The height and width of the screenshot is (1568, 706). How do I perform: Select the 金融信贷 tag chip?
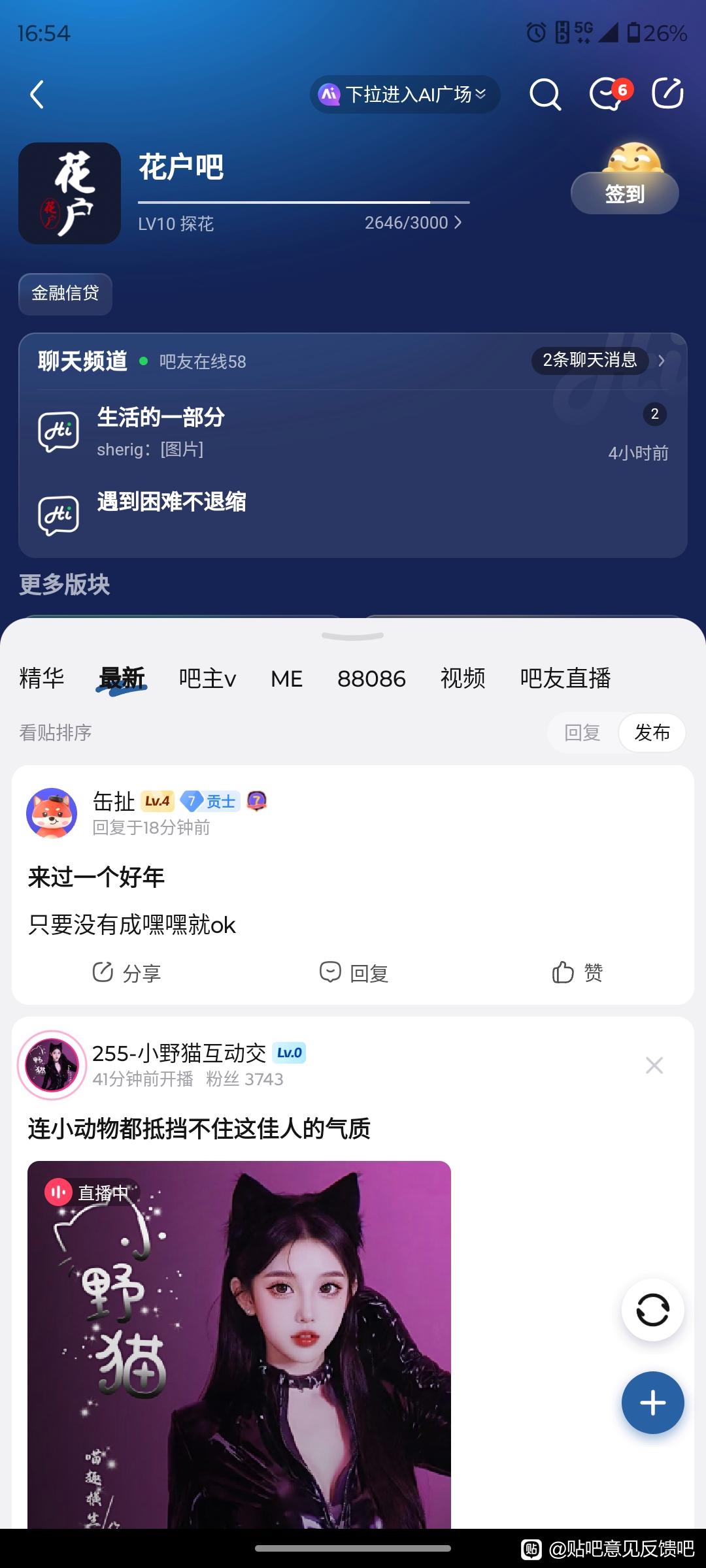[x=65, y=293]
